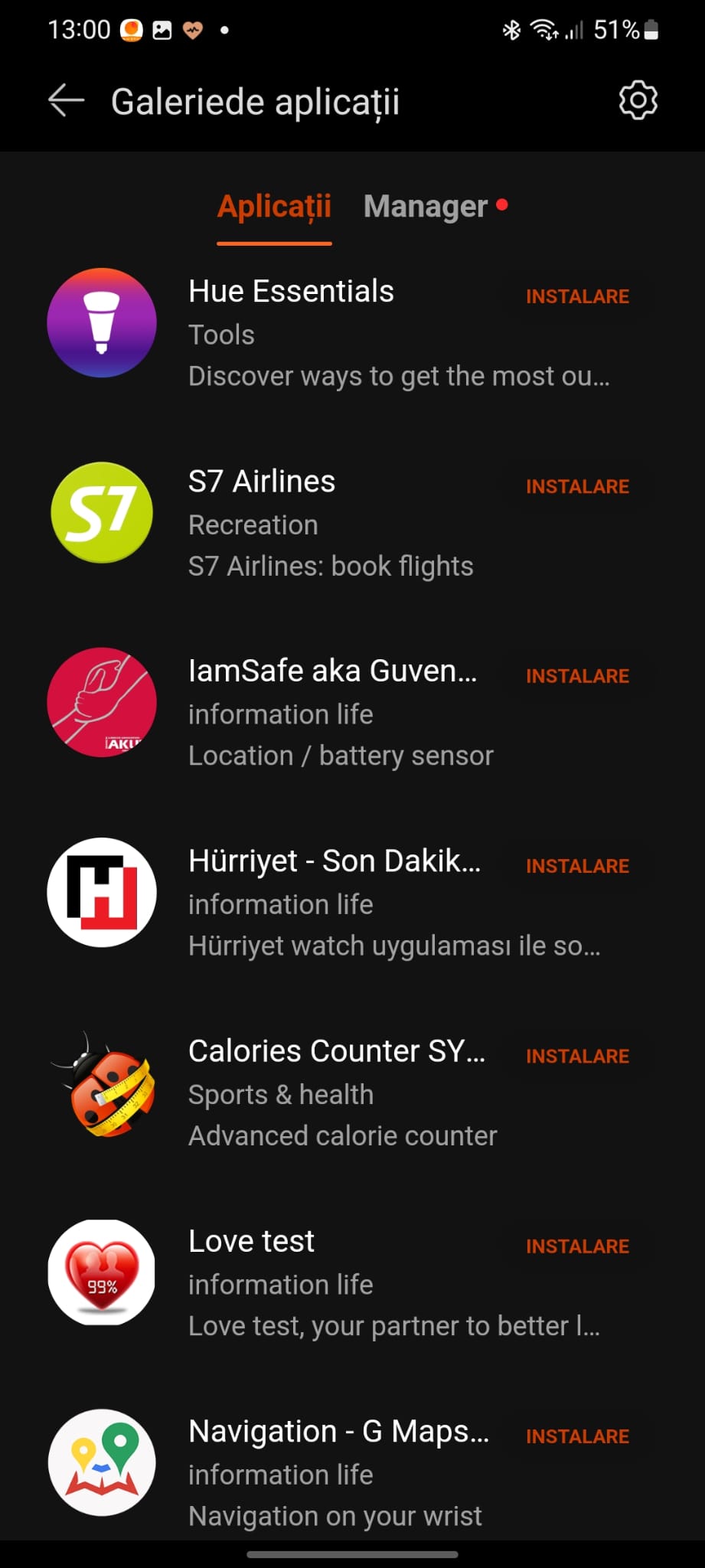Select the Aplicații tab
Screen dimensions: 705x1568
(274, 207)
